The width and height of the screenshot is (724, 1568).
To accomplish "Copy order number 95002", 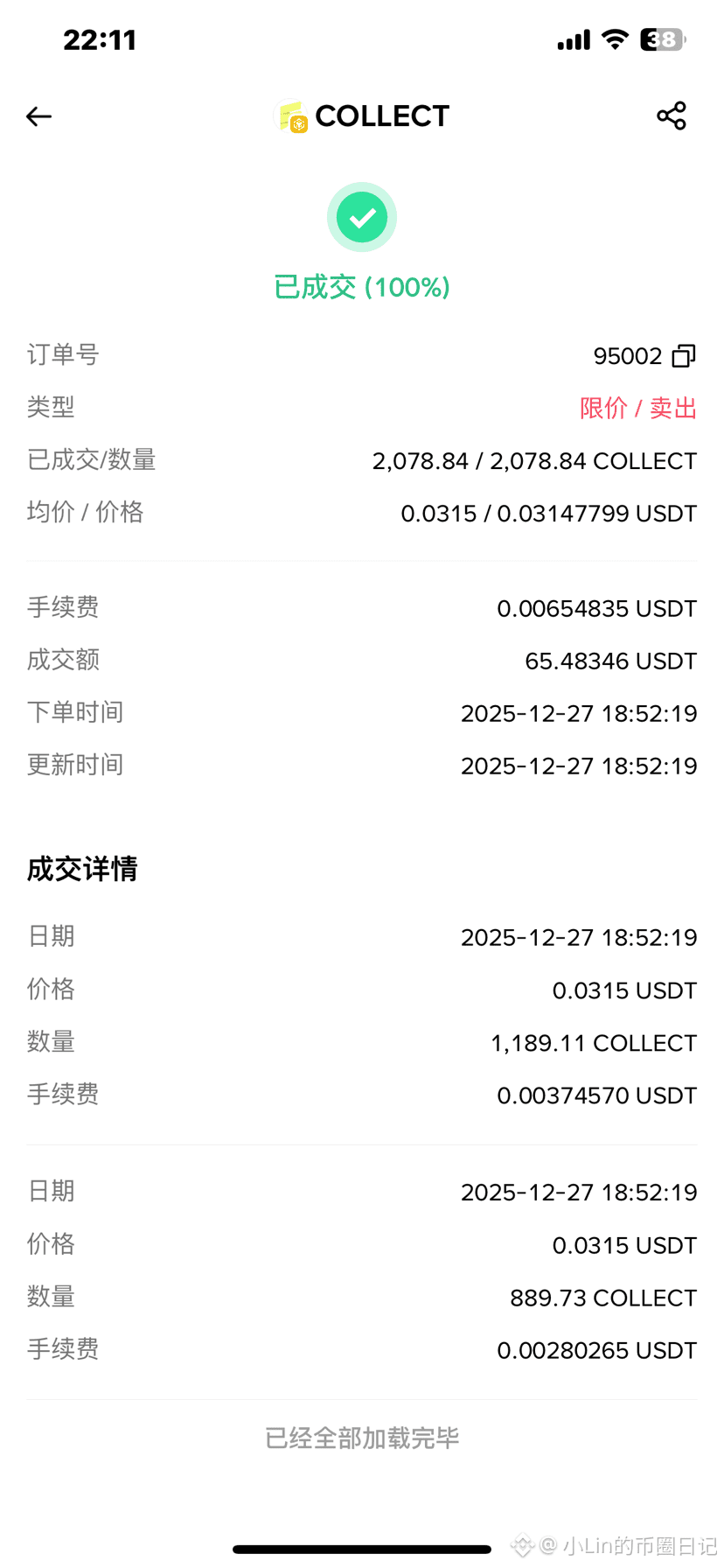I will (x=684, y=356).
